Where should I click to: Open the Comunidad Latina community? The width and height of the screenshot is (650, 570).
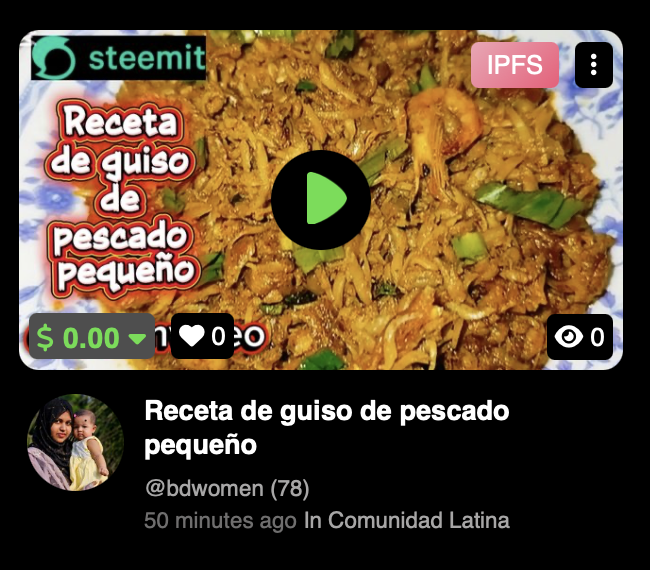tap(418, 521)
